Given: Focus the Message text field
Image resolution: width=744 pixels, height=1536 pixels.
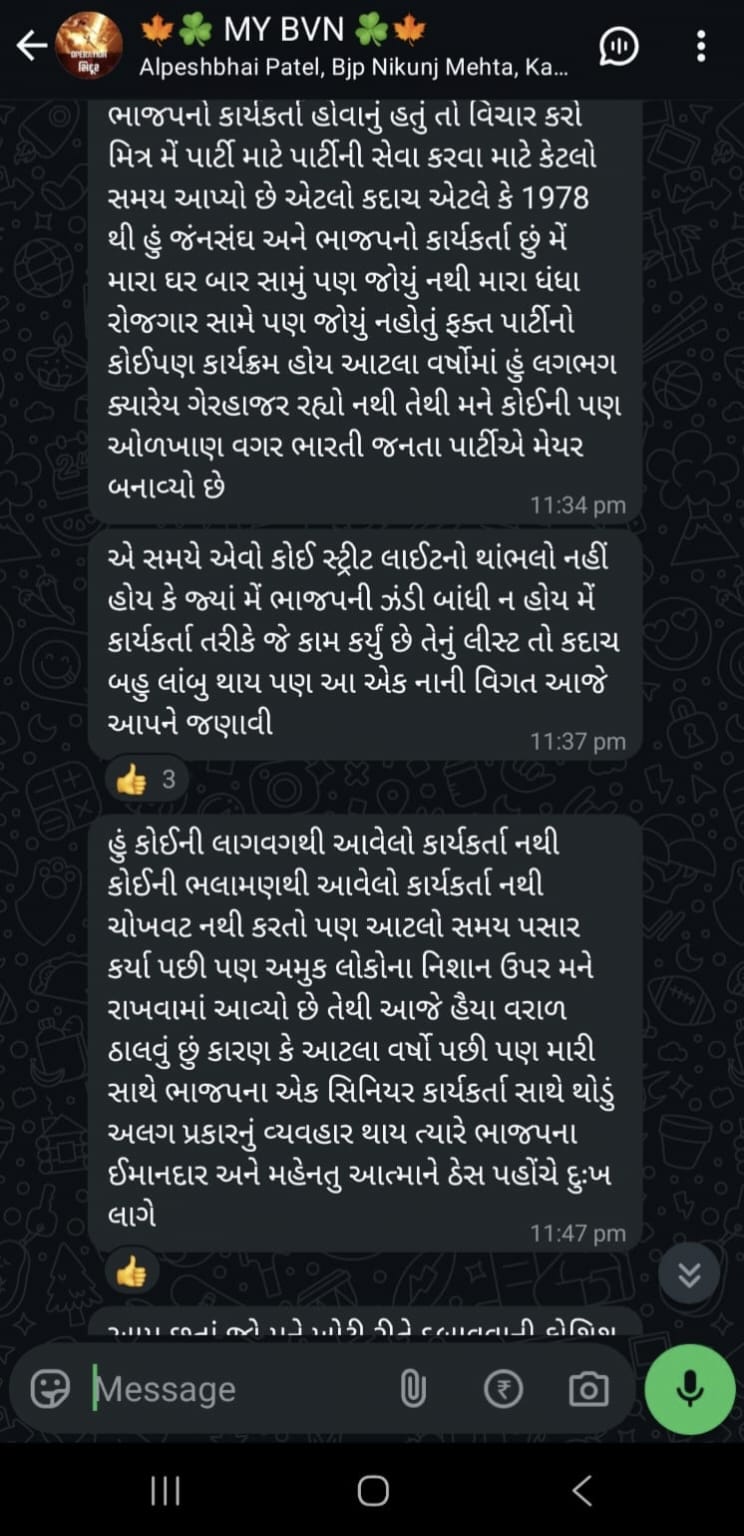Looking at the screenshot, I should click(230, 1389).
